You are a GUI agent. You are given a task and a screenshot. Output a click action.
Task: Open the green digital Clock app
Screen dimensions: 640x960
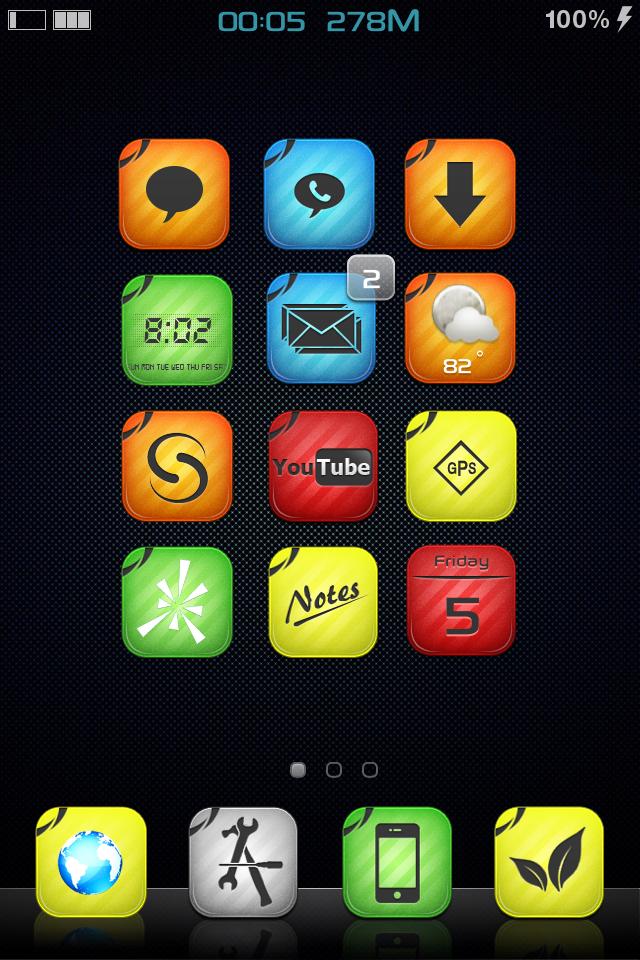[177, 329]
